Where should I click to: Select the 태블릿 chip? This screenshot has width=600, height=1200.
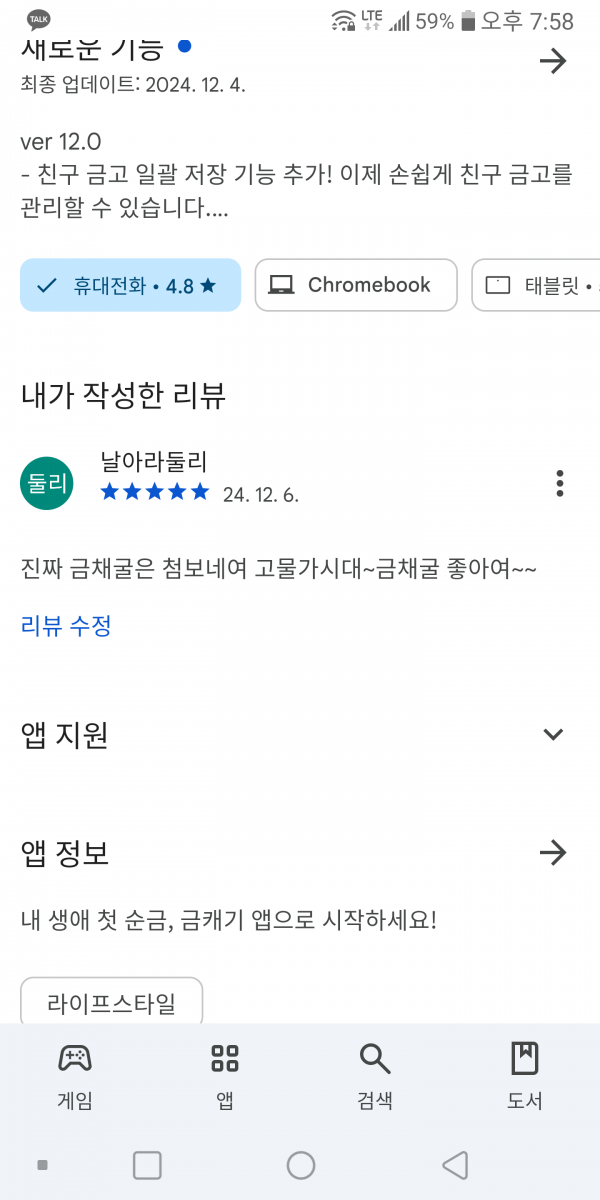pyautogui.click(x=536, y=285)
